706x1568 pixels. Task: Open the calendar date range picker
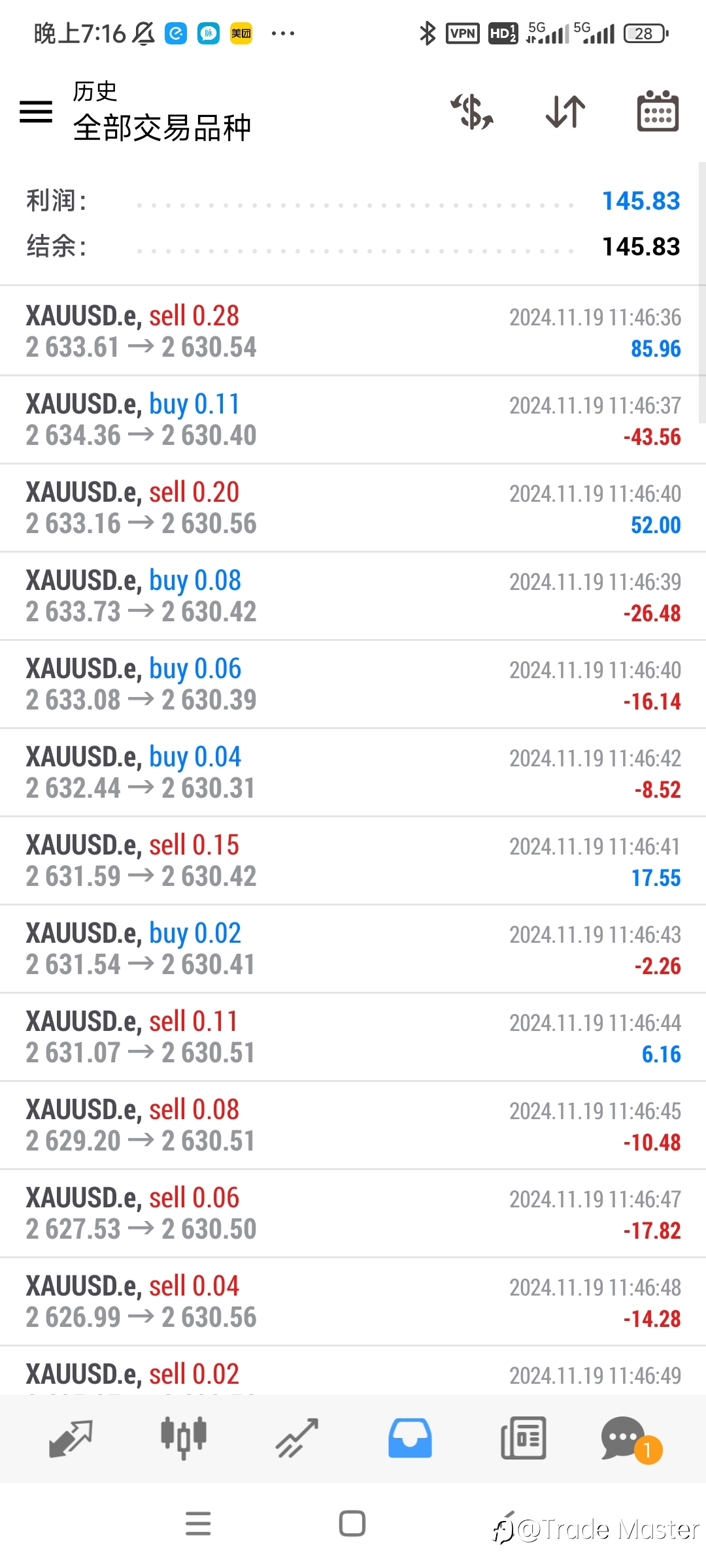click(x=658, y=111)
